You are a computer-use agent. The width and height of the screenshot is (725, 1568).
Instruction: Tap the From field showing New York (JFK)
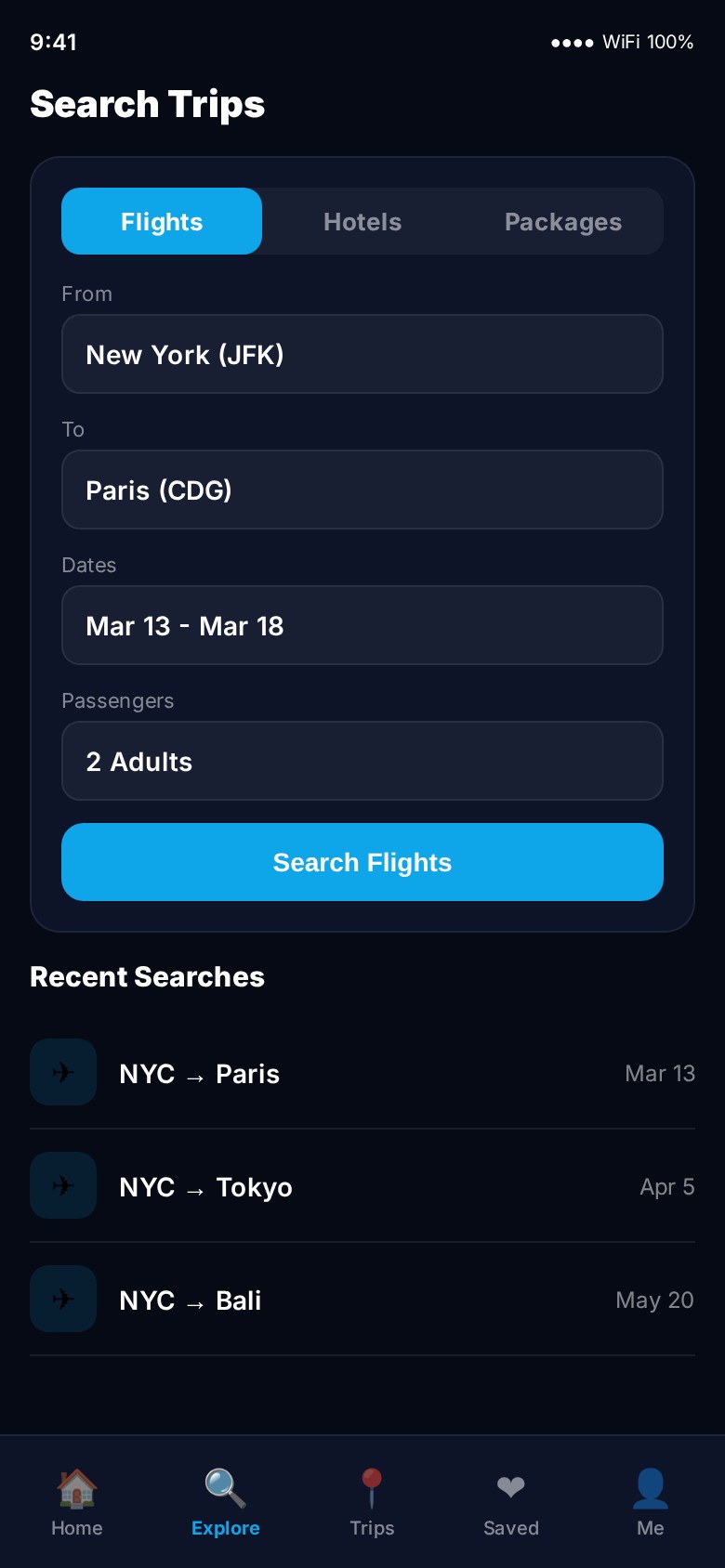[362, 354]
